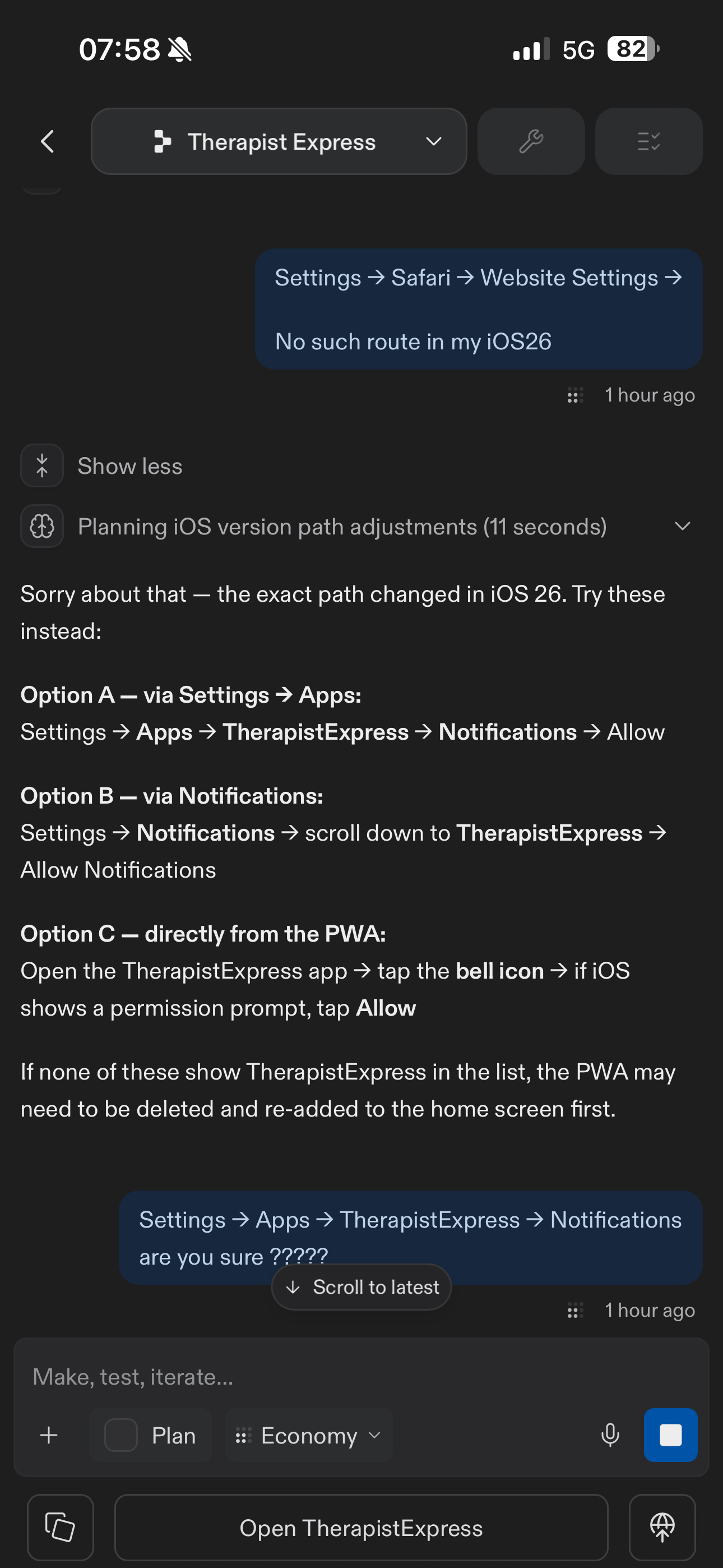The height and width of the screenshot is (1568, 723).
Task: Collapse the response with Show less
Action: (x=101, y=465)
